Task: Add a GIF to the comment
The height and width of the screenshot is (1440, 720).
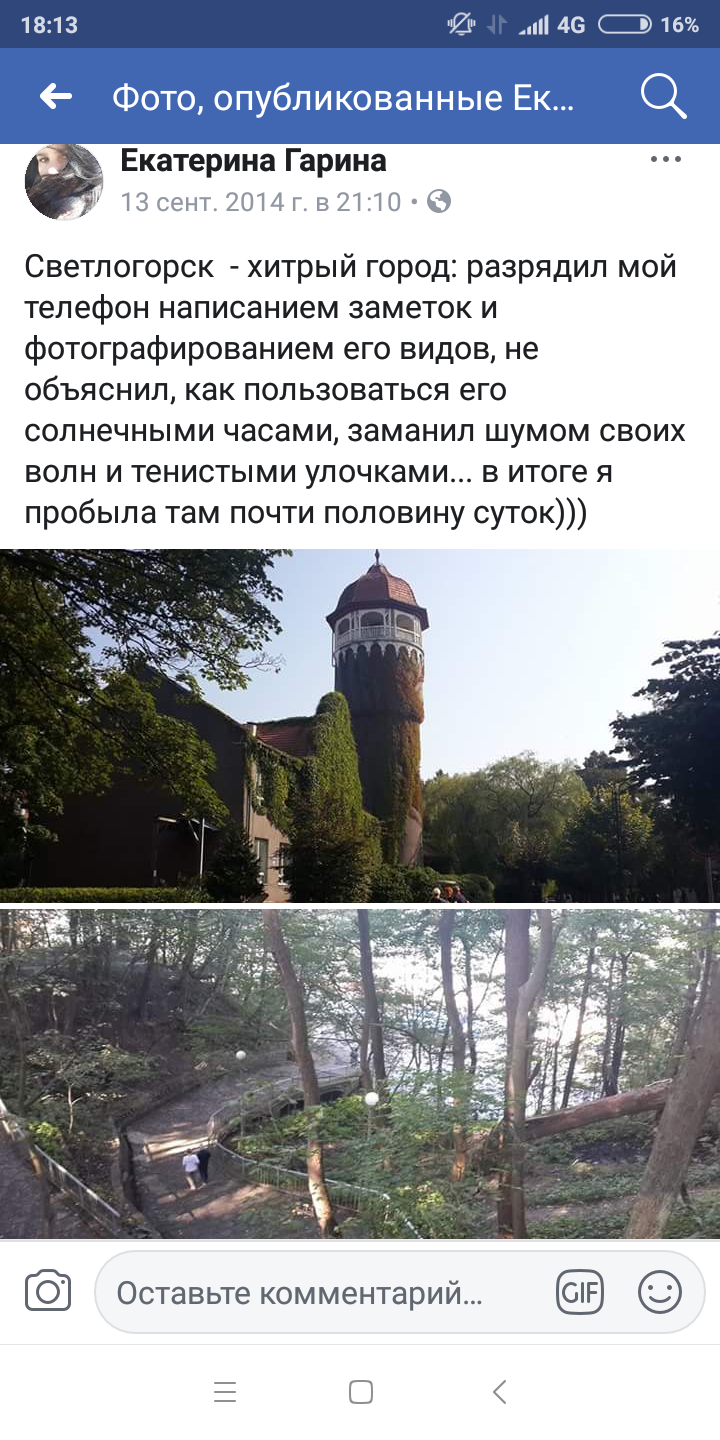Action: point(580,1293)
